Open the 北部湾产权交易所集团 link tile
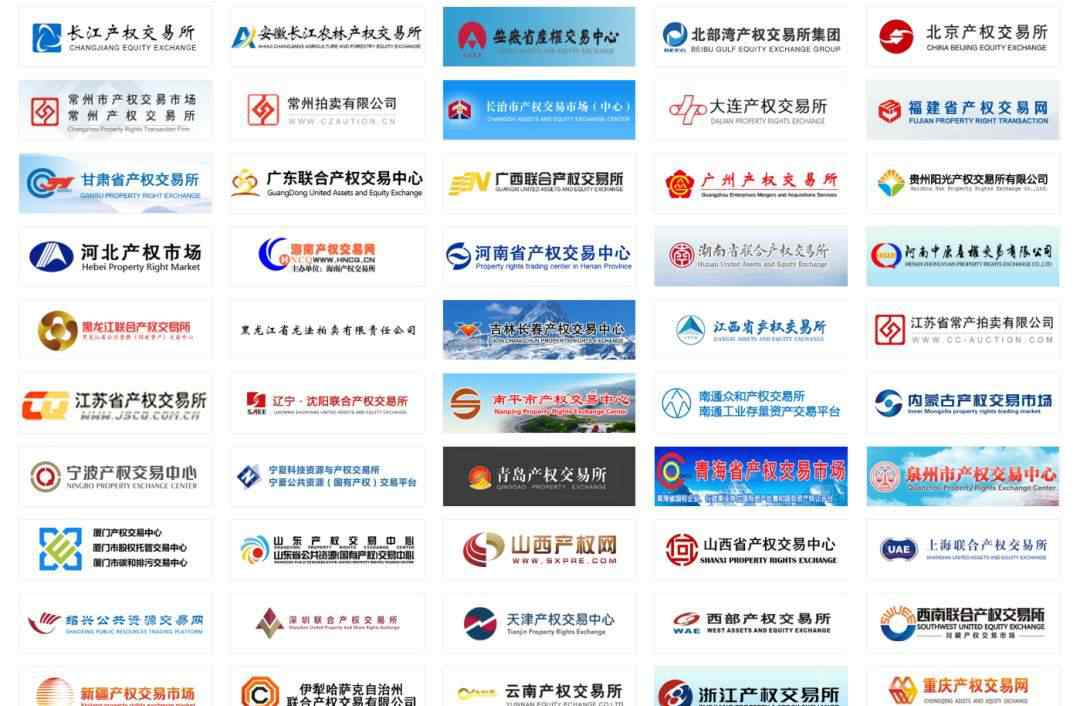 tap(751, 37)
